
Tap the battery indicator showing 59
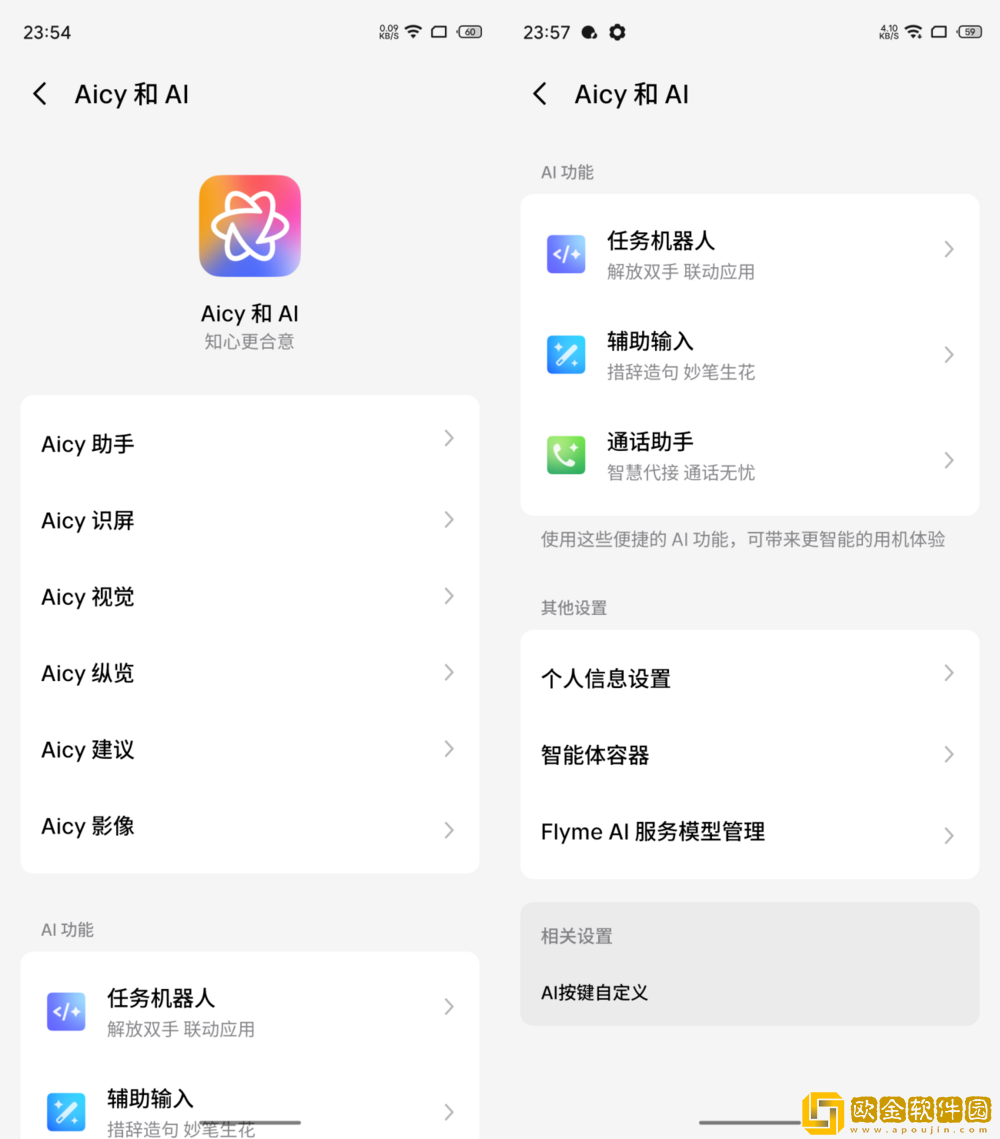tap(967, 31)
